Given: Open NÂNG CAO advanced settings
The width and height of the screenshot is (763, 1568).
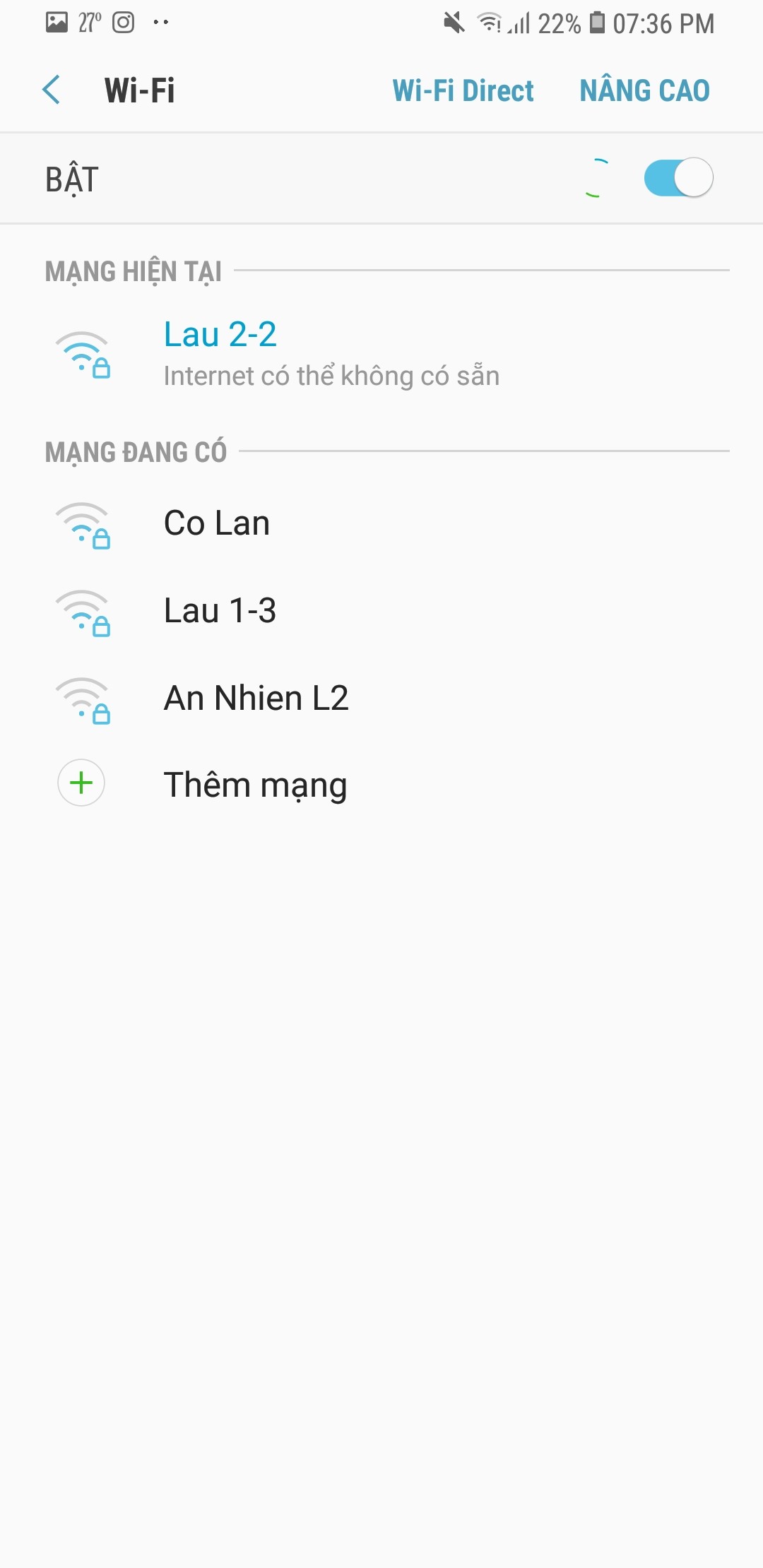Looking at the screenshot, I should pyautogui.click(x=644, y=90).
